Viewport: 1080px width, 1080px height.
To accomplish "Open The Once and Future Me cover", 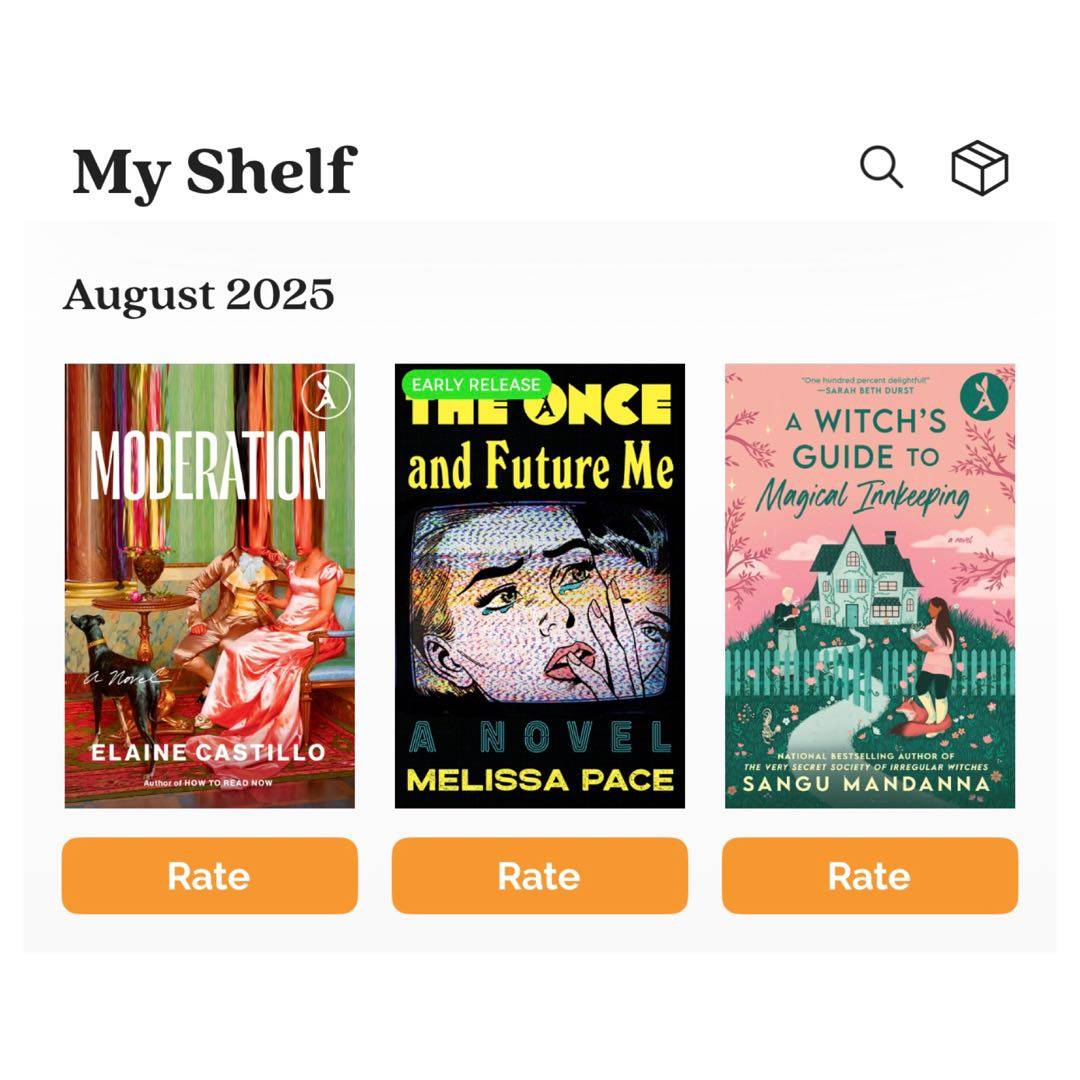I will (x=540, y=585).
